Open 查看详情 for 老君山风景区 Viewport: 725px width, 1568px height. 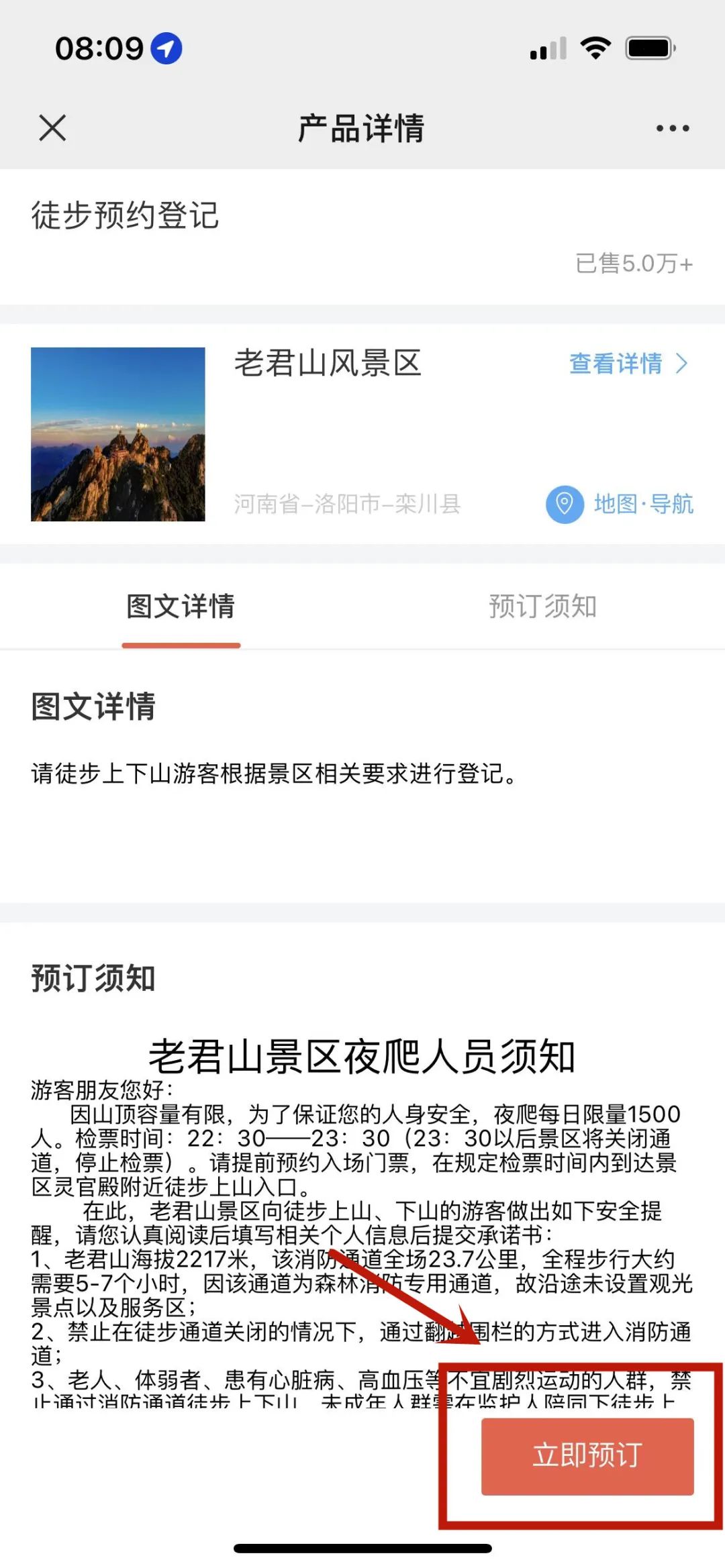click(x=628, y=364)
